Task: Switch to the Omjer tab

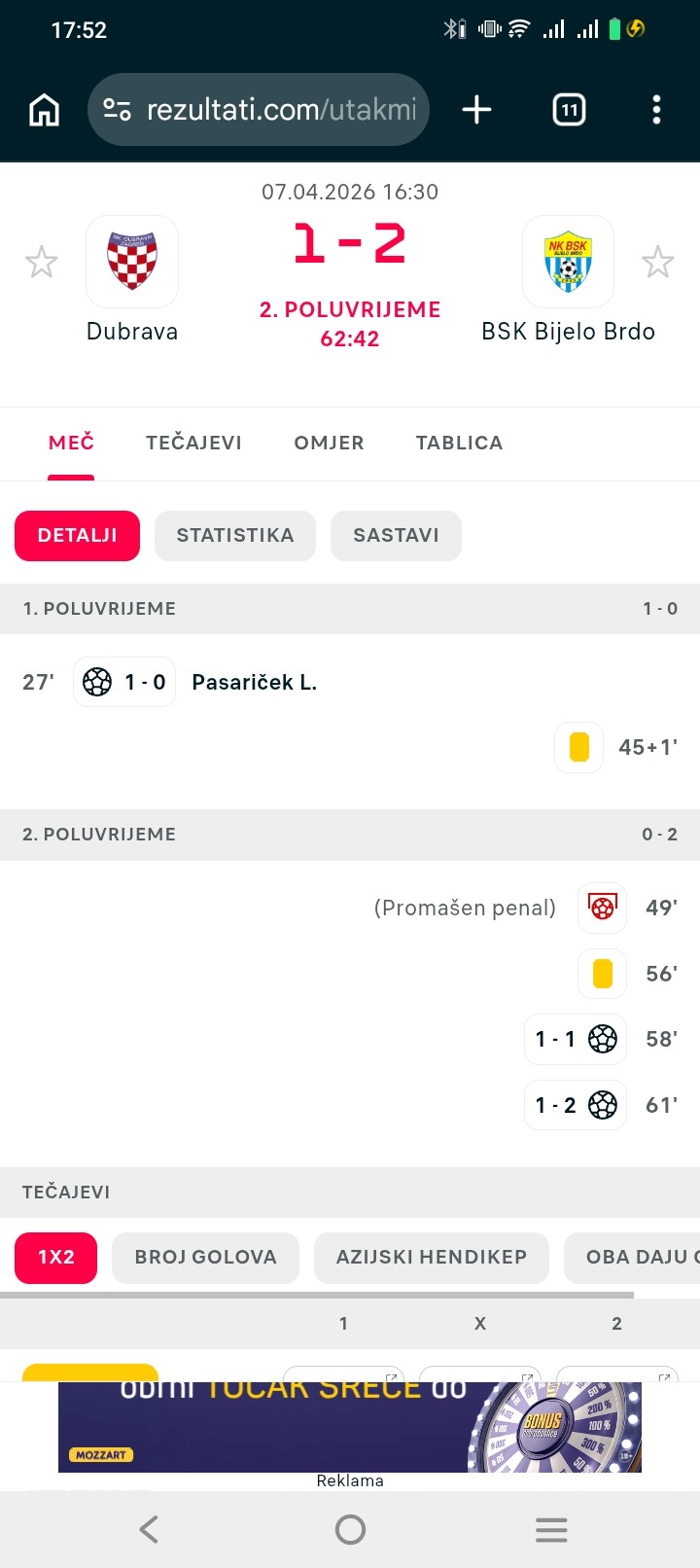Action: click(329, 443)
